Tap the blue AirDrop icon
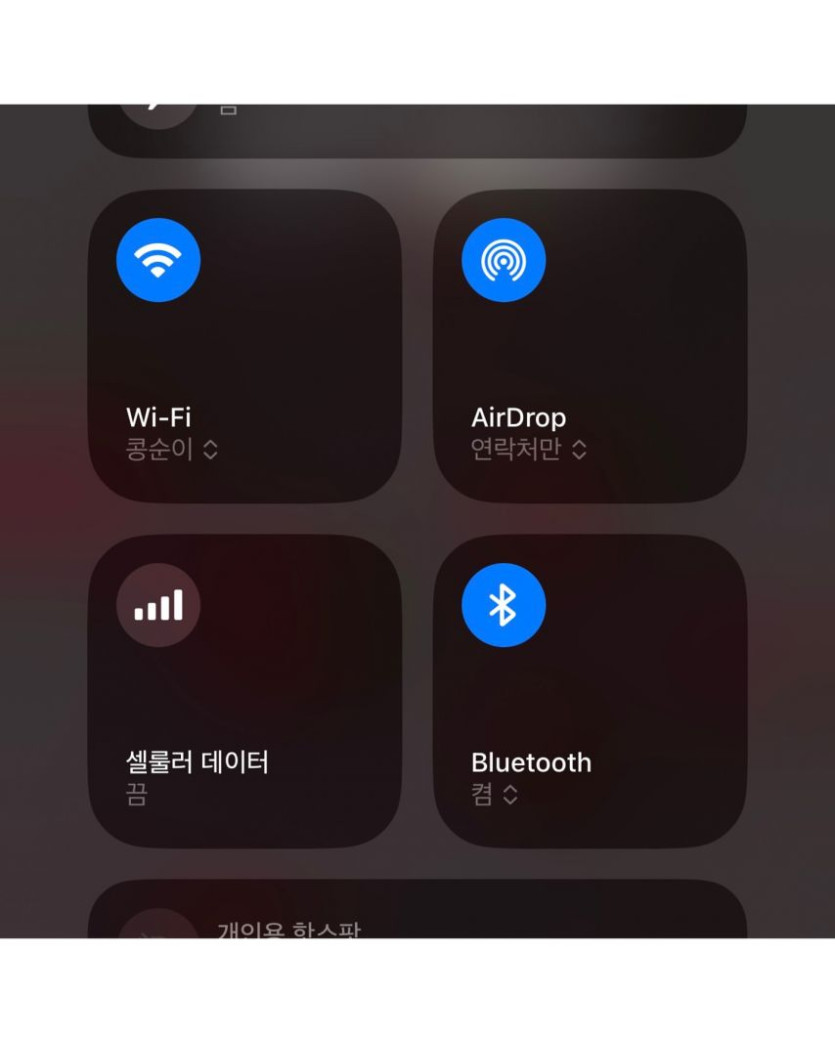The height and width of the screenshot is (1040, 835). click(503, 260)
